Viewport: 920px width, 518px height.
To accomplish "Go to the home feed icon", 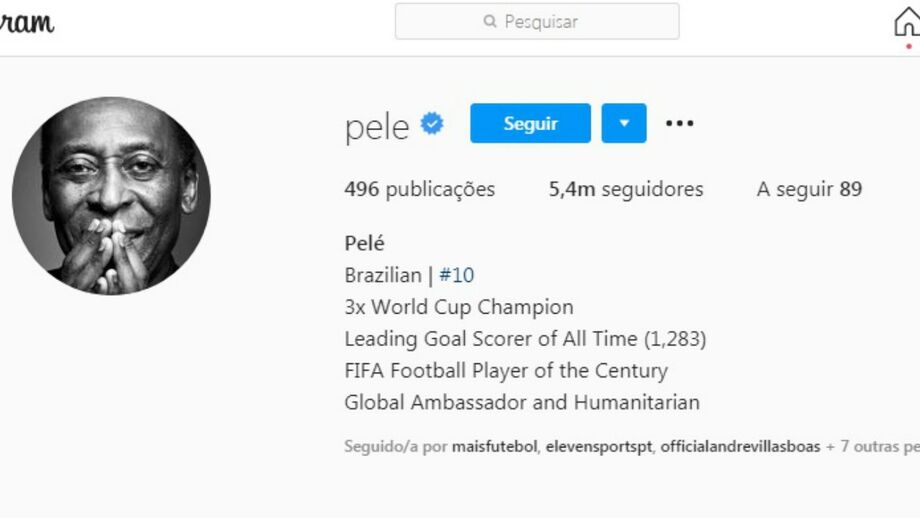I will pos(906,22).
